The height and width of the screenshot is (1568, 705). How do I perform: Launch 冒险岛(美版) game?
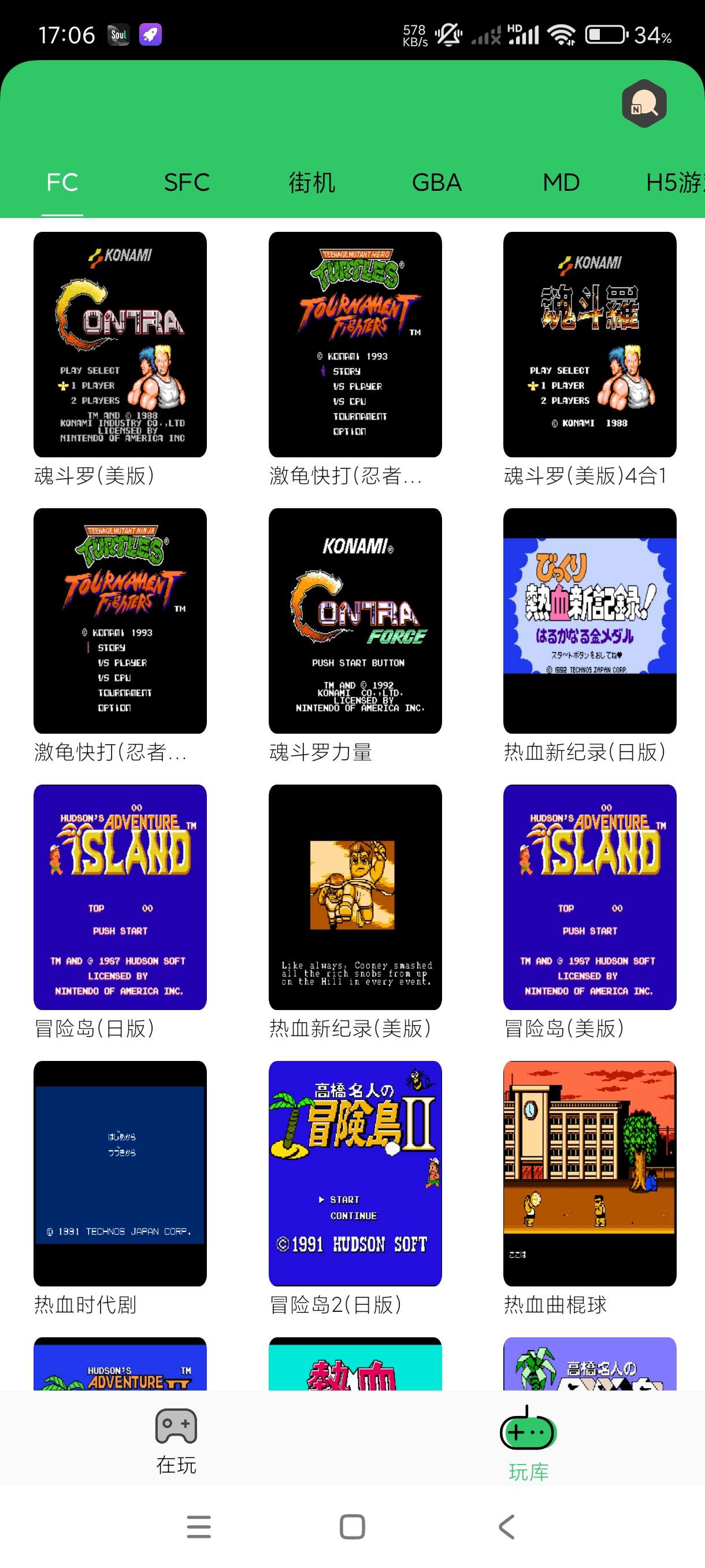589,897
